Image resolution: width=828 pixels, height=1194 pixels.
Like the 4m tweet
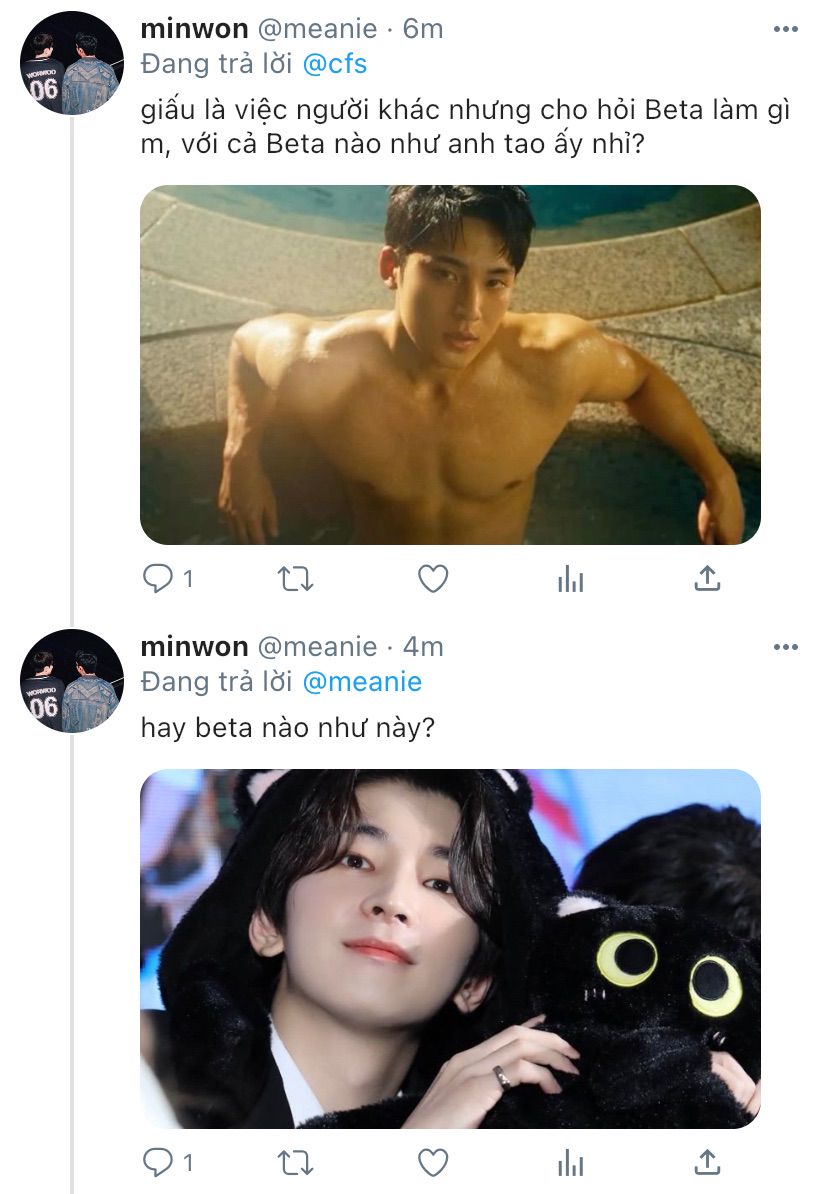(432, 1162)
